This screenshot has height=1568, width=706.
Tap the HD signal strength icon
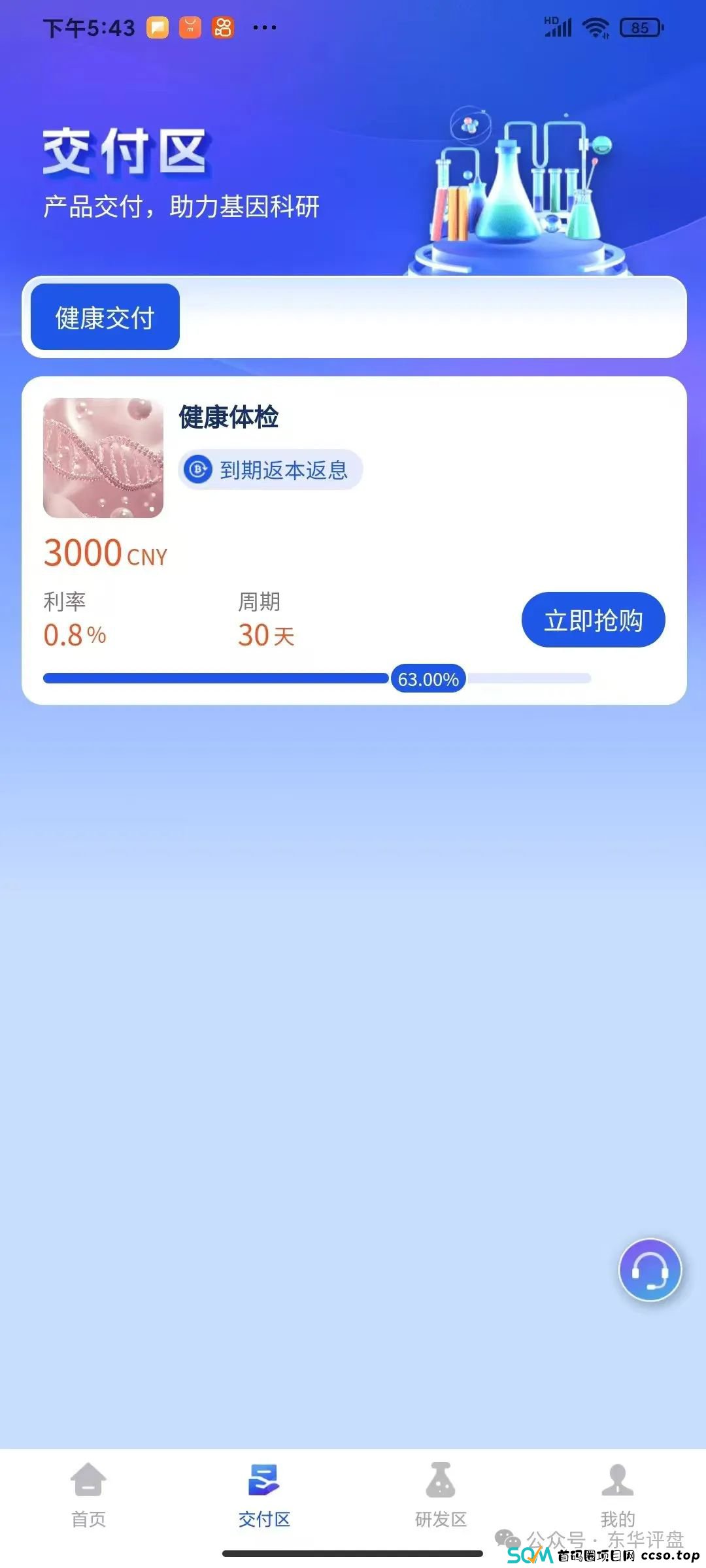pyautogui.click(x=559, y=27)
